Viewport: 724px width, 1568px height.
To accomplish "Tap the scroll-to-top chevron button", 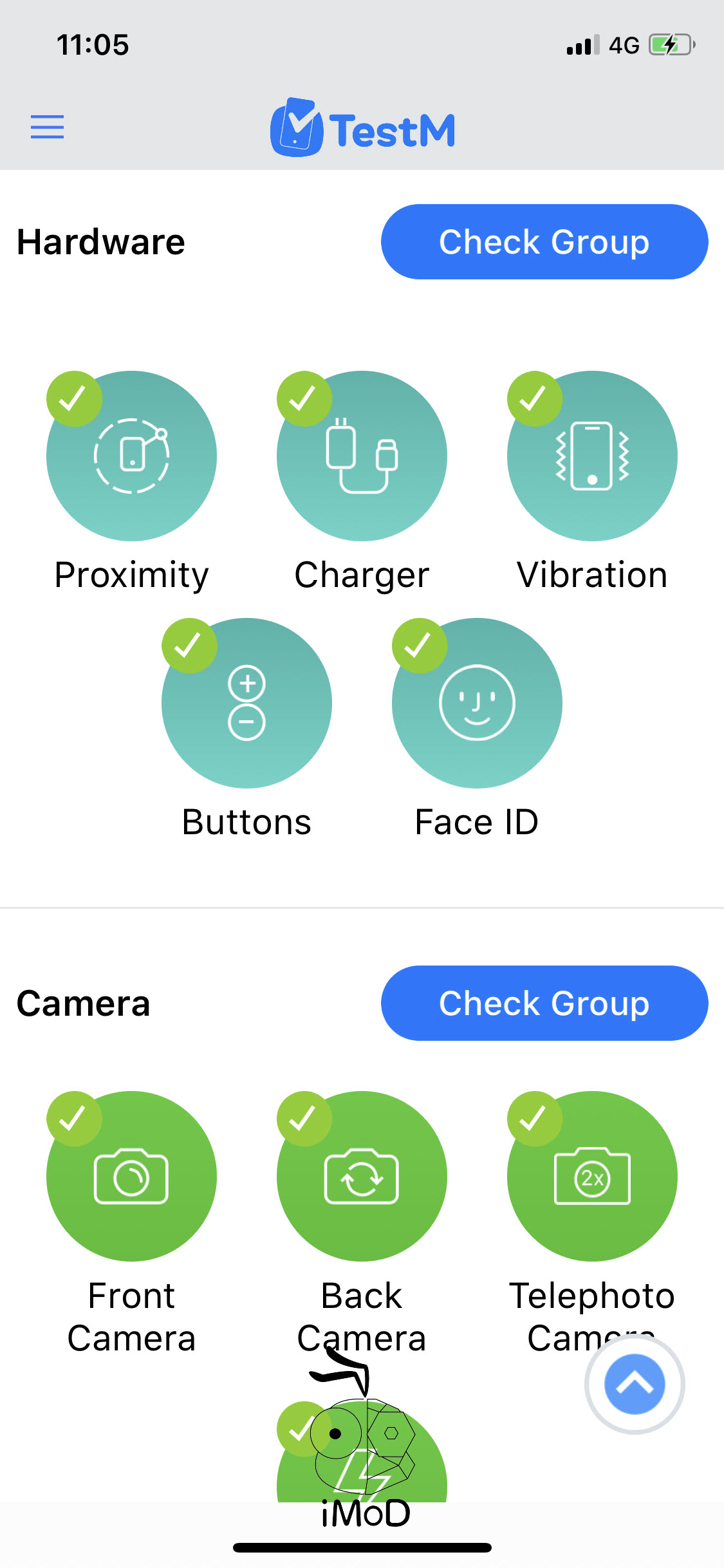I will coord(635,1385).
